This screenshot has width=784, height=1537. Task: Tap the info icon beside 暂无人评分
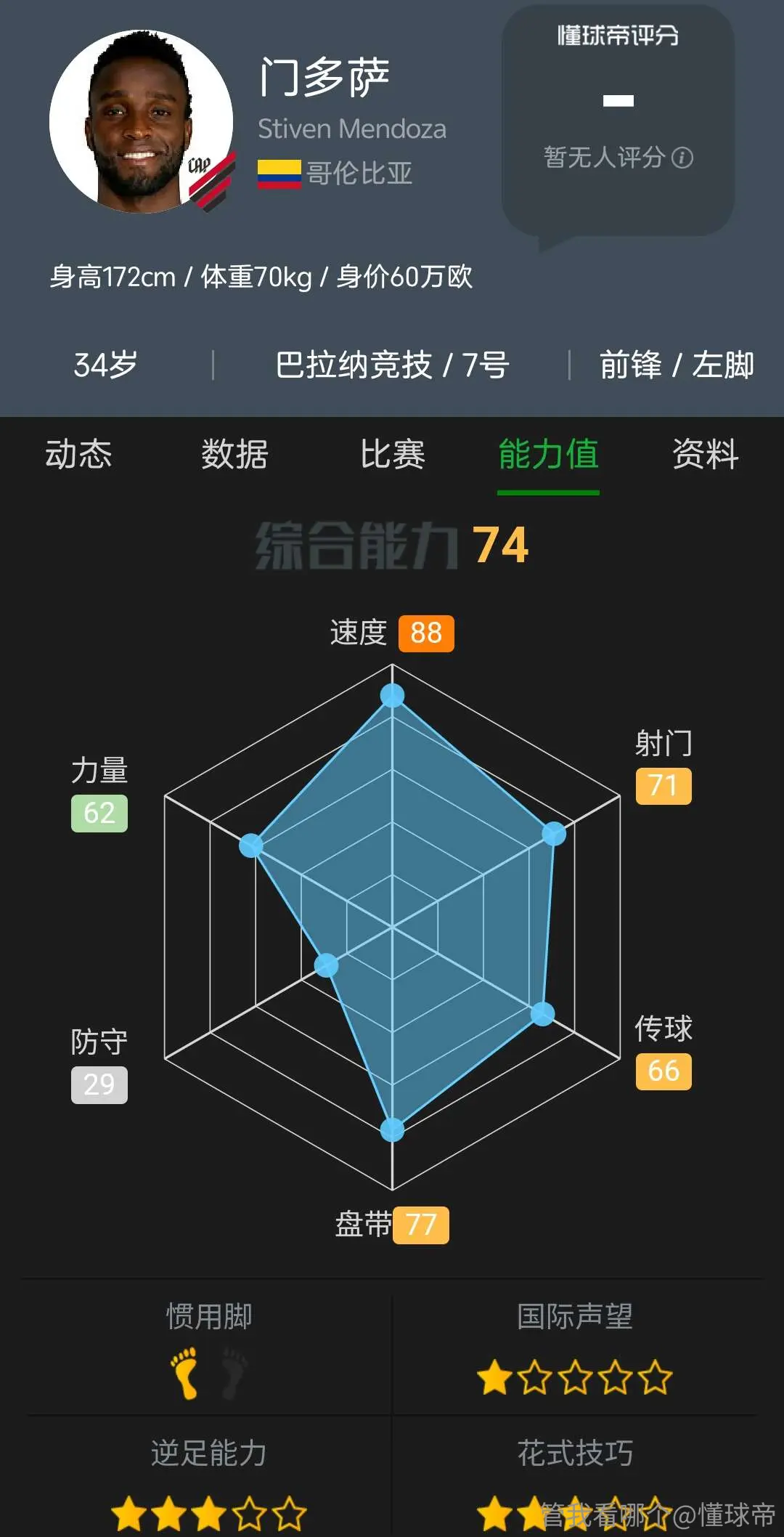click(682, 158)
